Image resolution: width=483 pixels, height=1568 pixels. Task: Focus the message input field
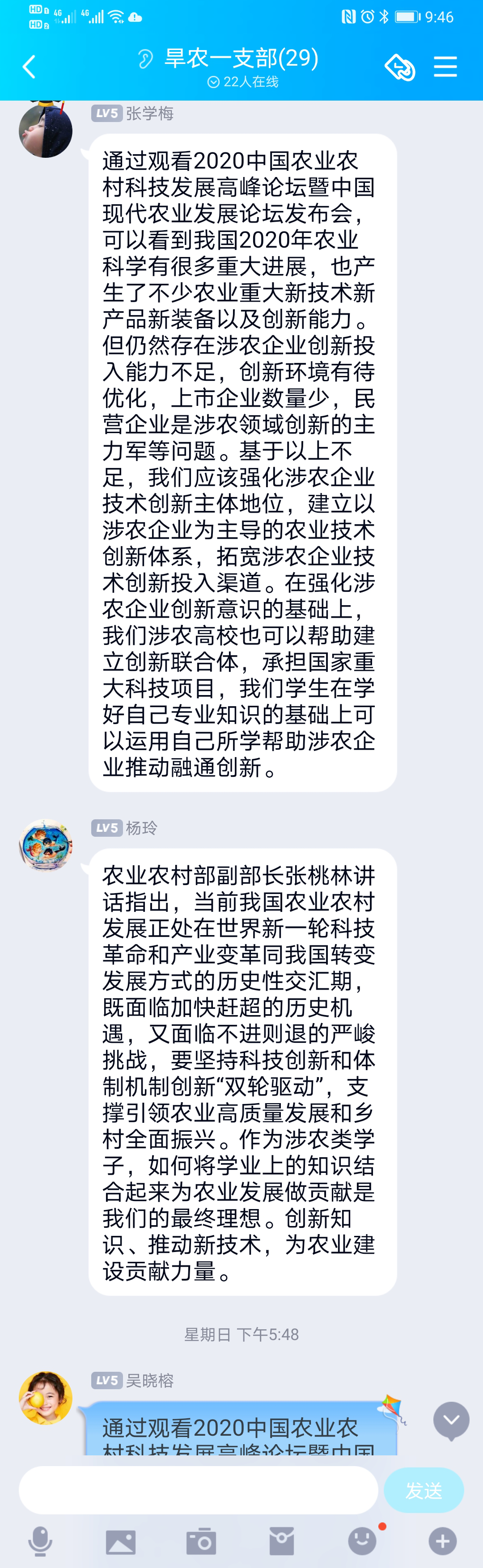point(198,1489)
